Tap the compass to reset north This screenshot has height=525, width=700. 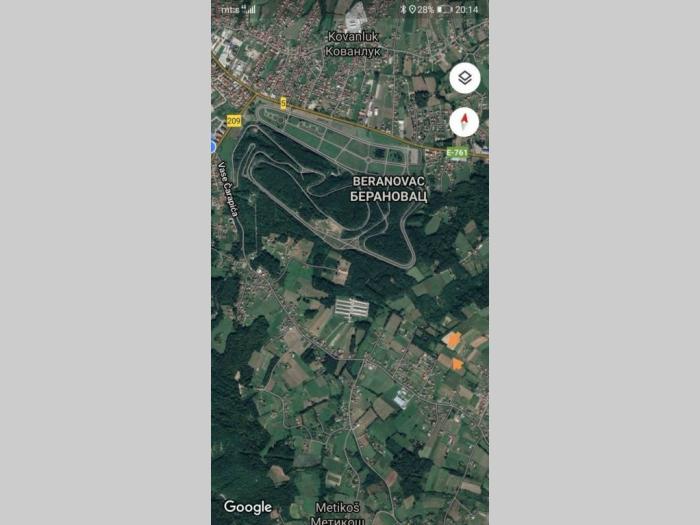(464, 122)
